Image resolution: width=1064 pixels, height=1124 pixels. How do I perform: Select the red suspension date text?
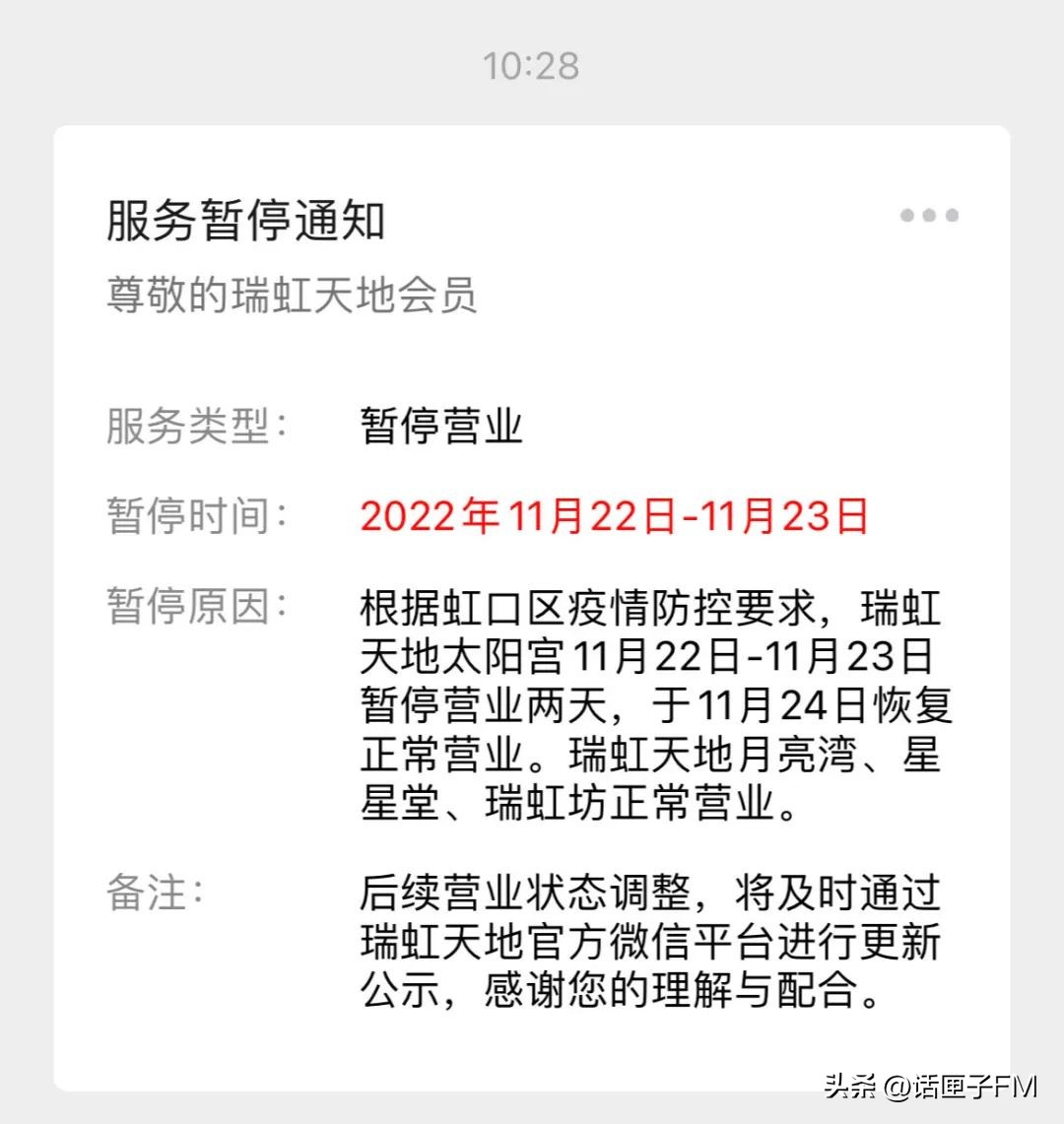616,516
